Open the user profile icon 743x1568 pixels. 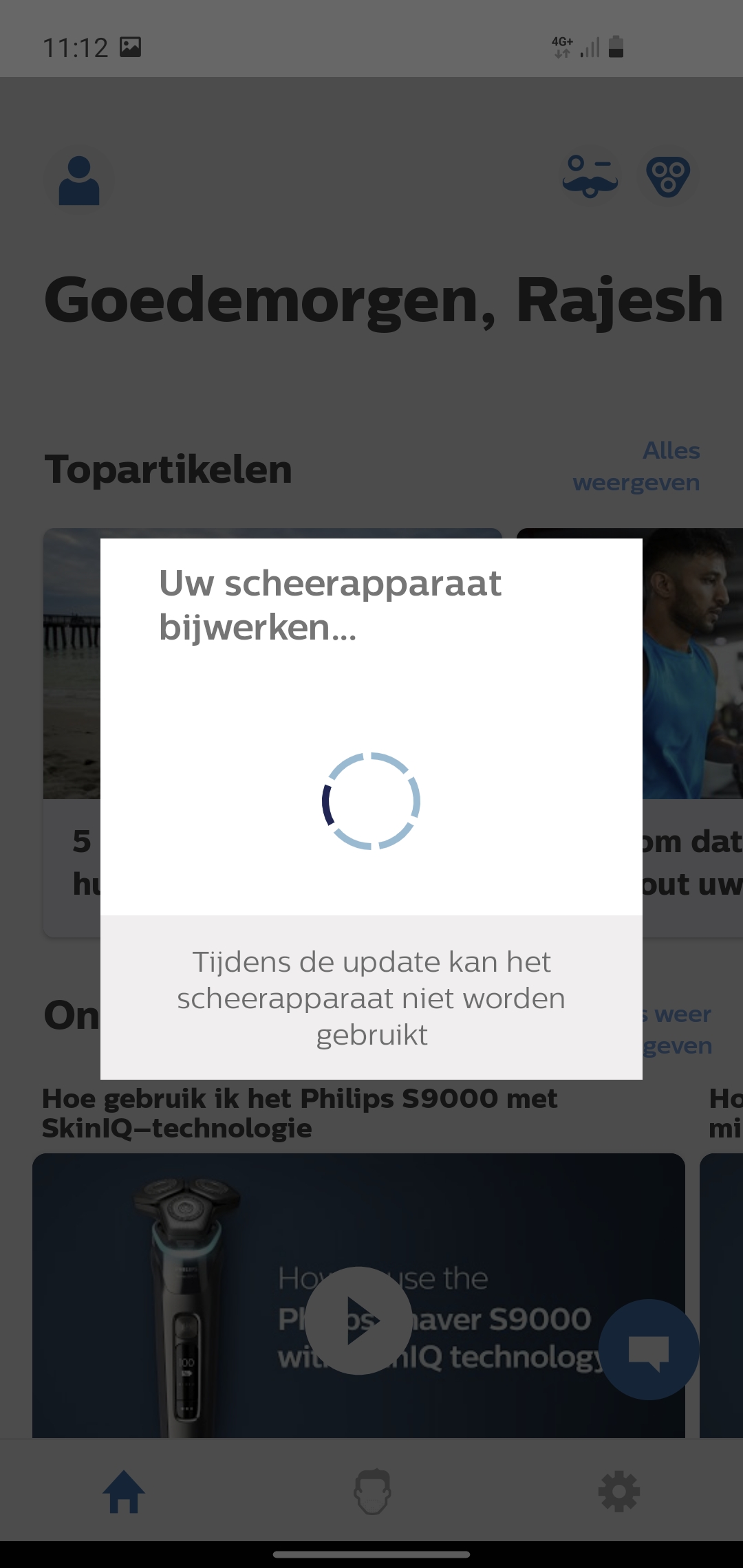click(79, 181)
